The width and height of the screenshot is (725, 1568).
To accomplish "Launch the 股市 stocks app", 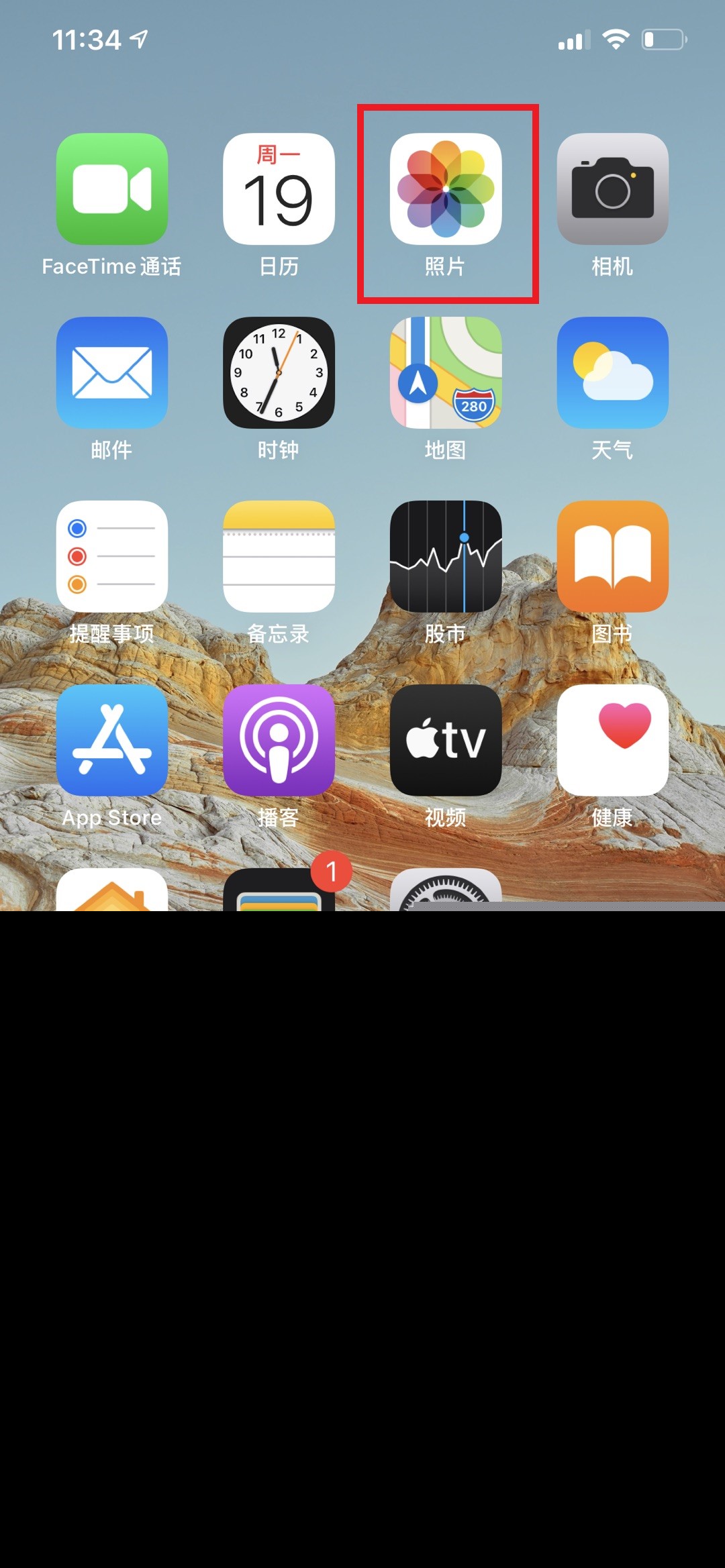I will point(446,556).
